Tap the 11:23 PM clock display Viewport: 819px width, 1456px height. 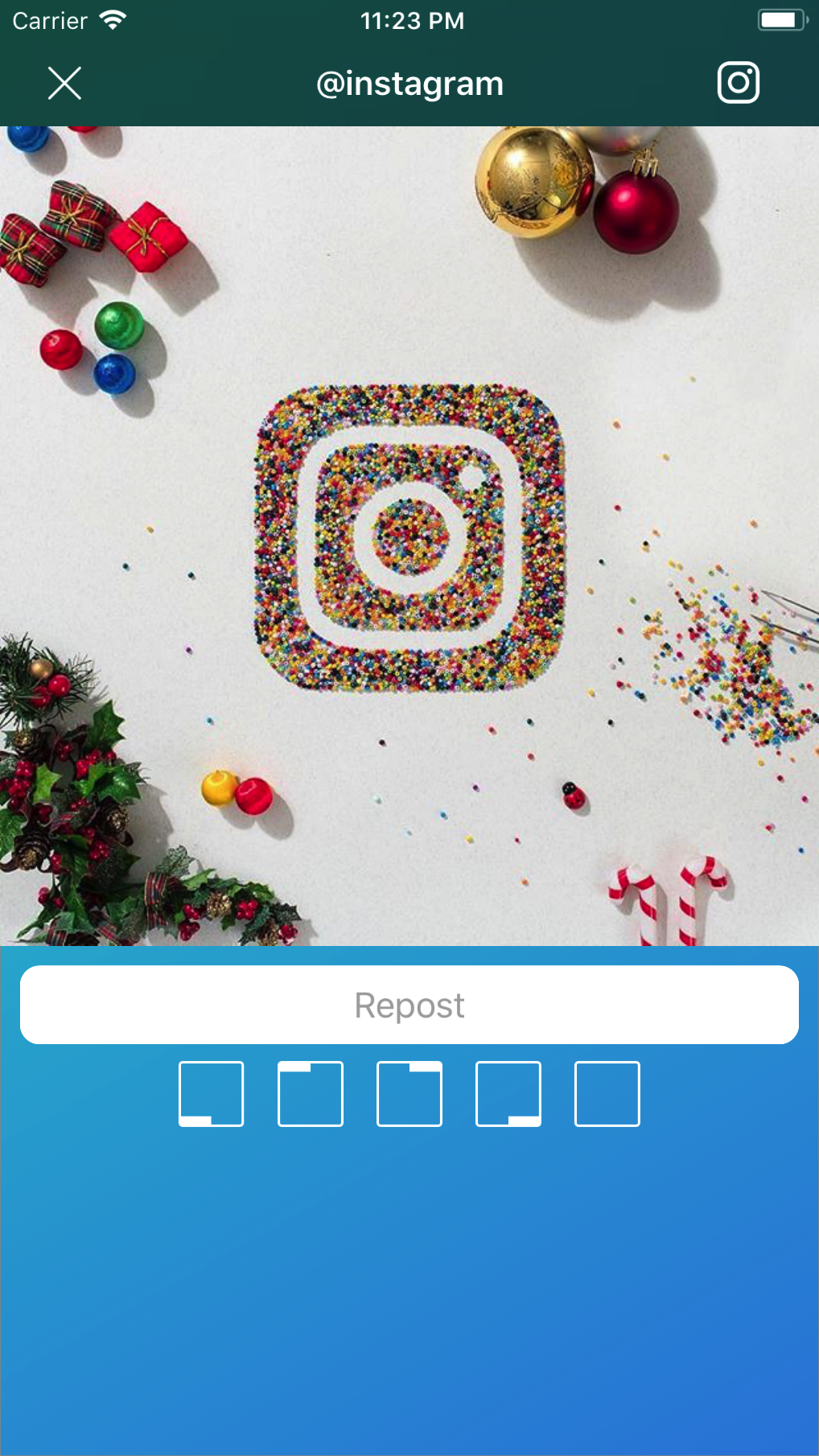click(412, 21)
